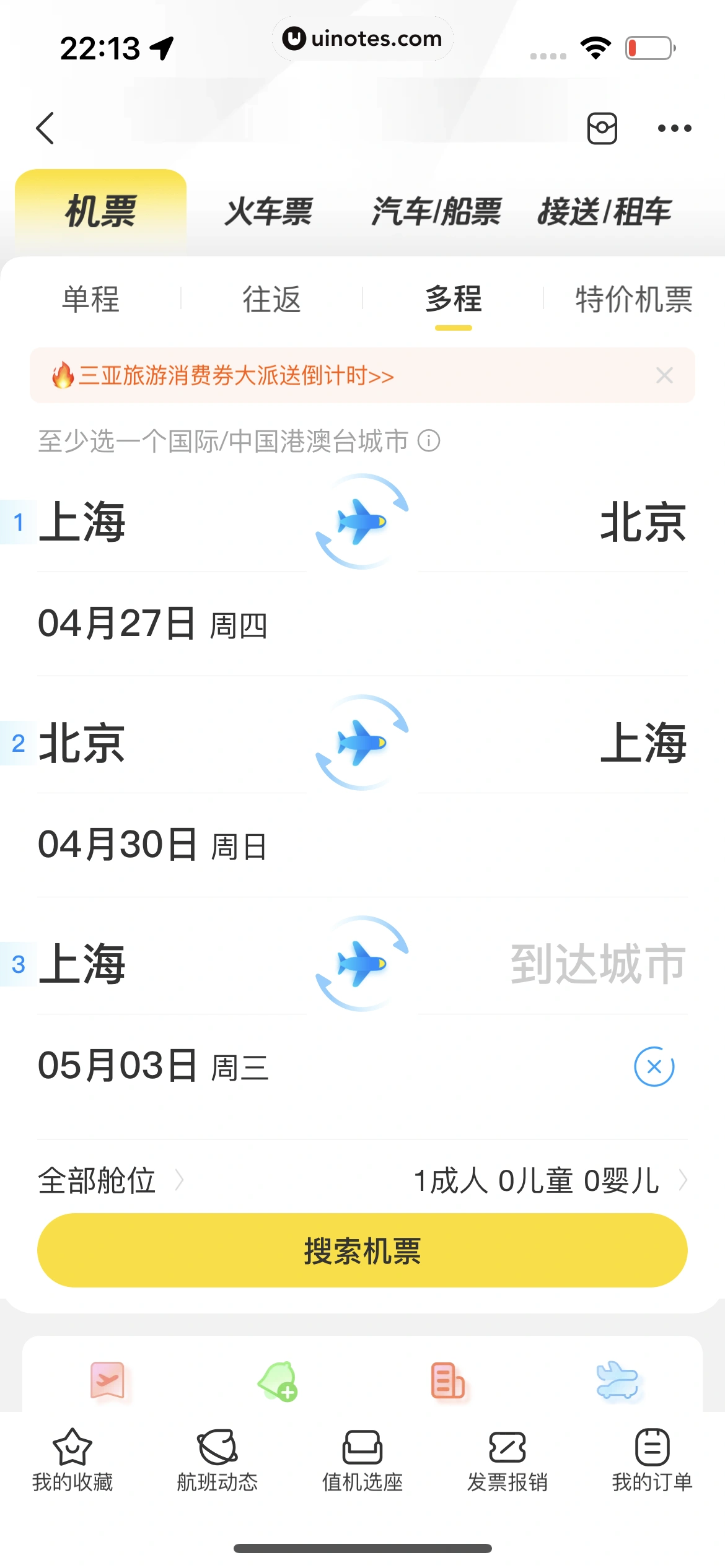Dismiss the 三亚旅游消费券 banner

[x=664, y=375]
